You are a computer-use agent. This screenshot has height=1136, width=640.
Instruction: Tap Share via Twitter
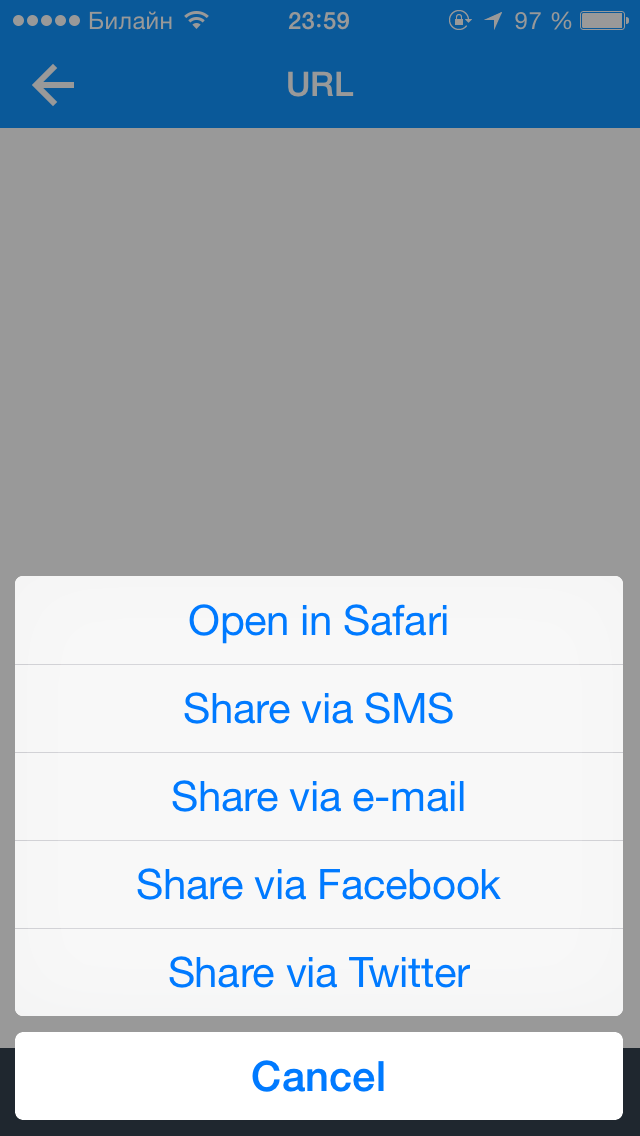[x=319, y=972]
